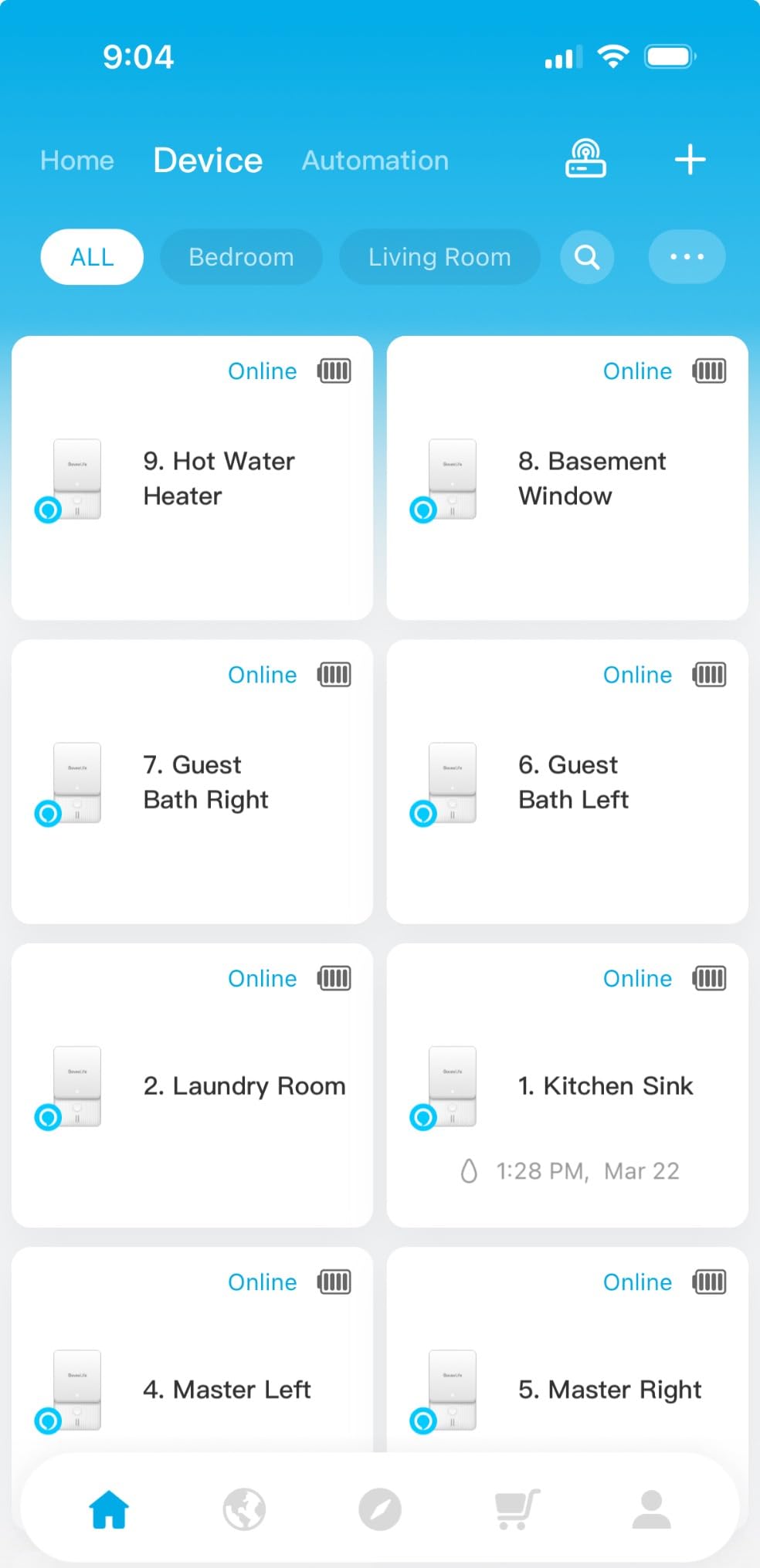Viewport: 760px width, 1568px height.
Task: Open the 9. Hot Water Heater card
Action: click(x=192, y=478)
